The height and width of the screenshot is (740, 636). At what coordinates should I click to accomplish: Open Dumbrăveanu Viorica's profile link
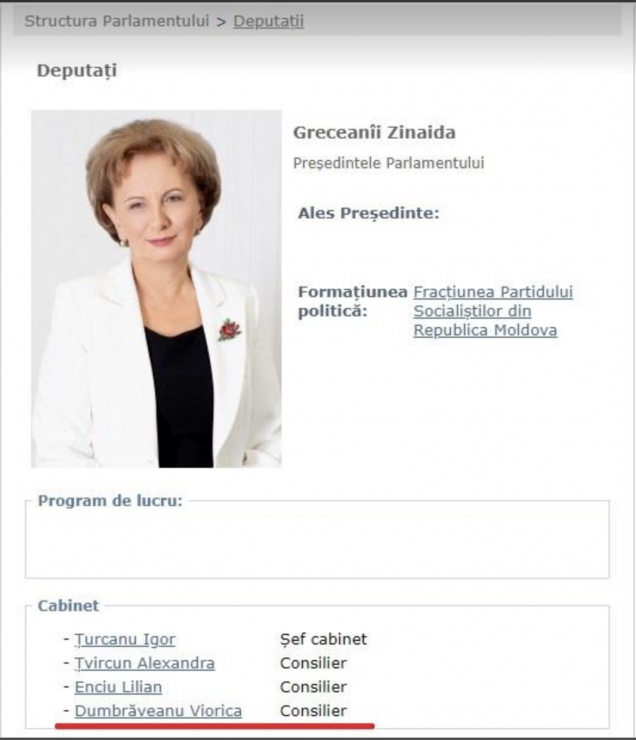click(158, 711)
